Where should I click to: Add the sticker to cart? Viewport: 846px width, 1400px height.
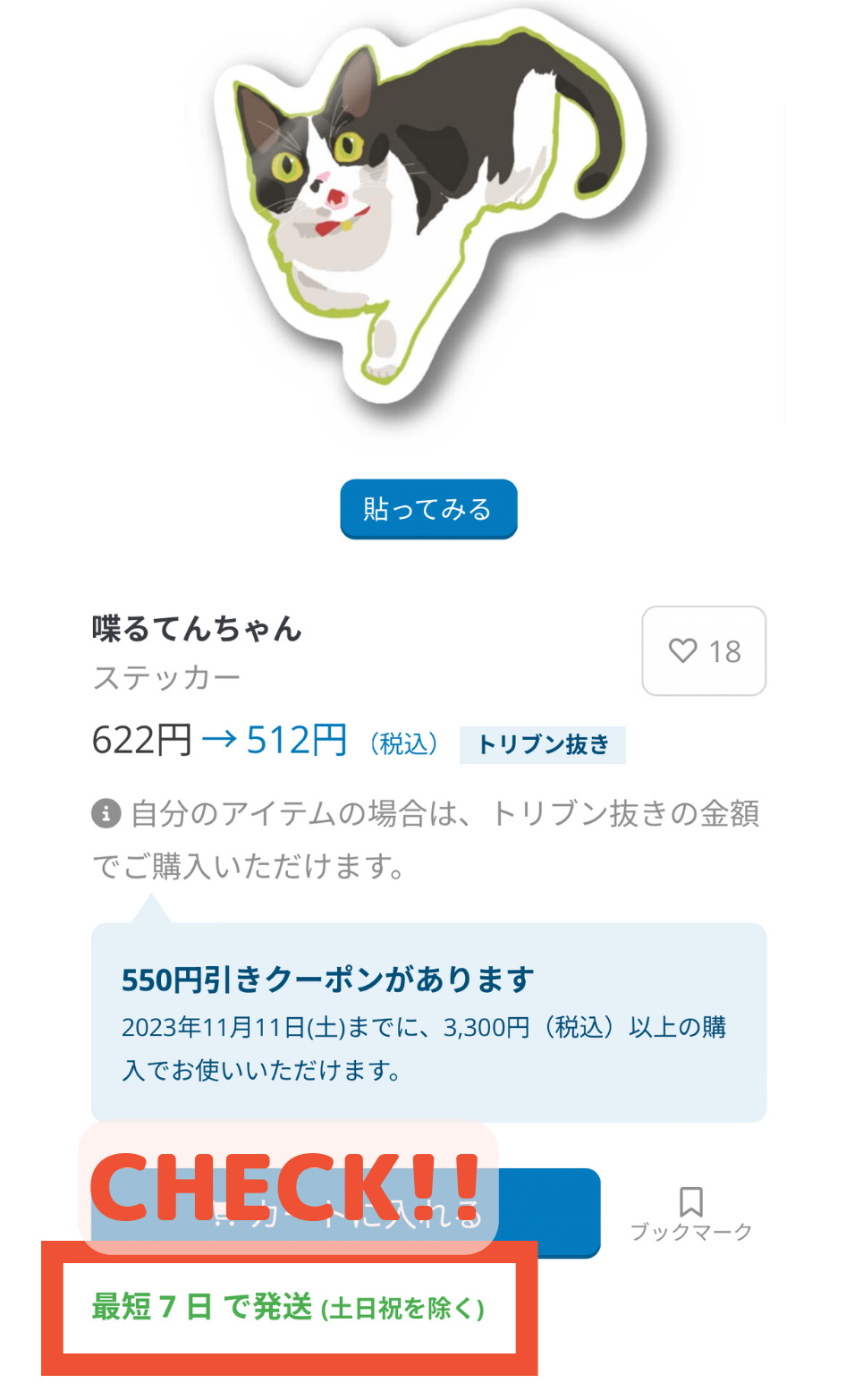pos(345,1212)
